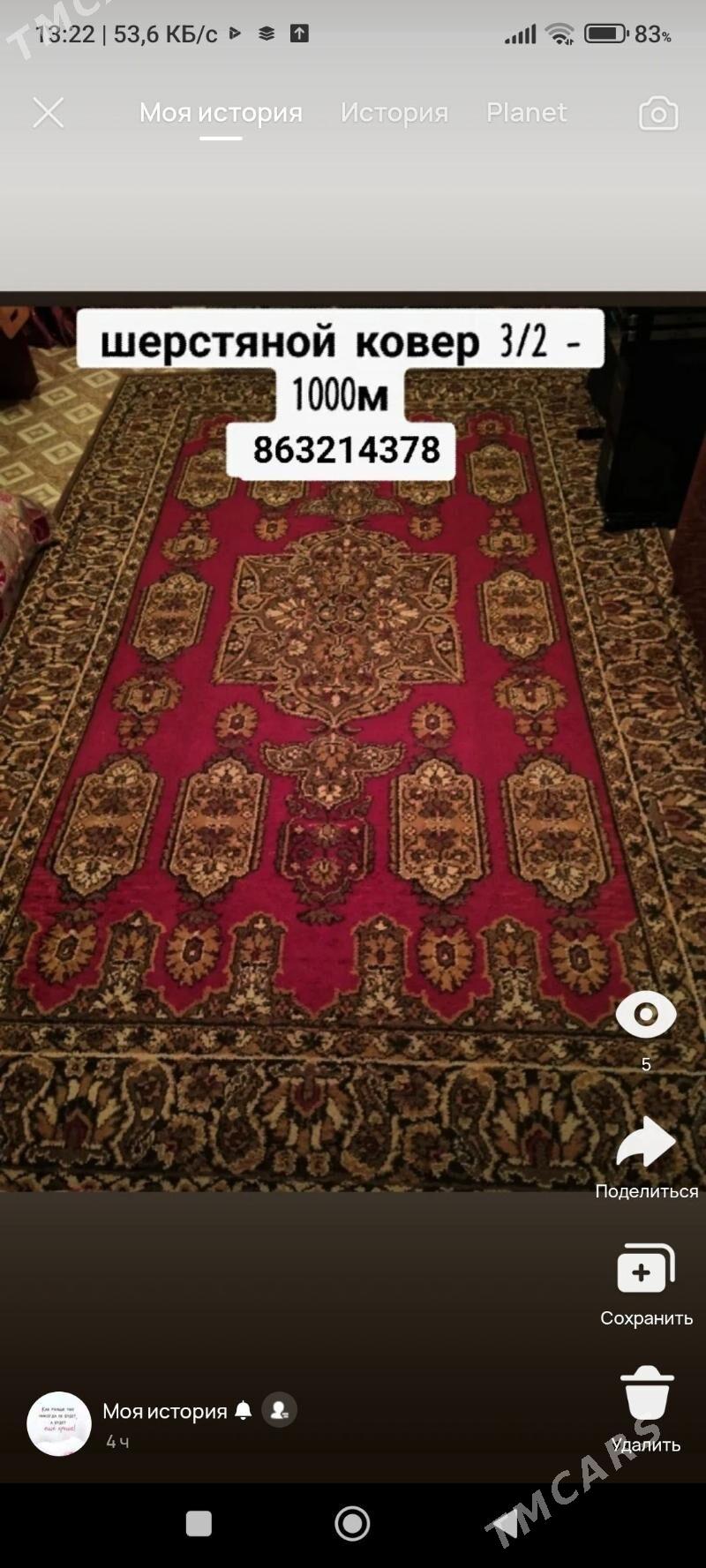Select the Моя история tab
Screen dimensions: 706x1568
click(x=221, y=113)
